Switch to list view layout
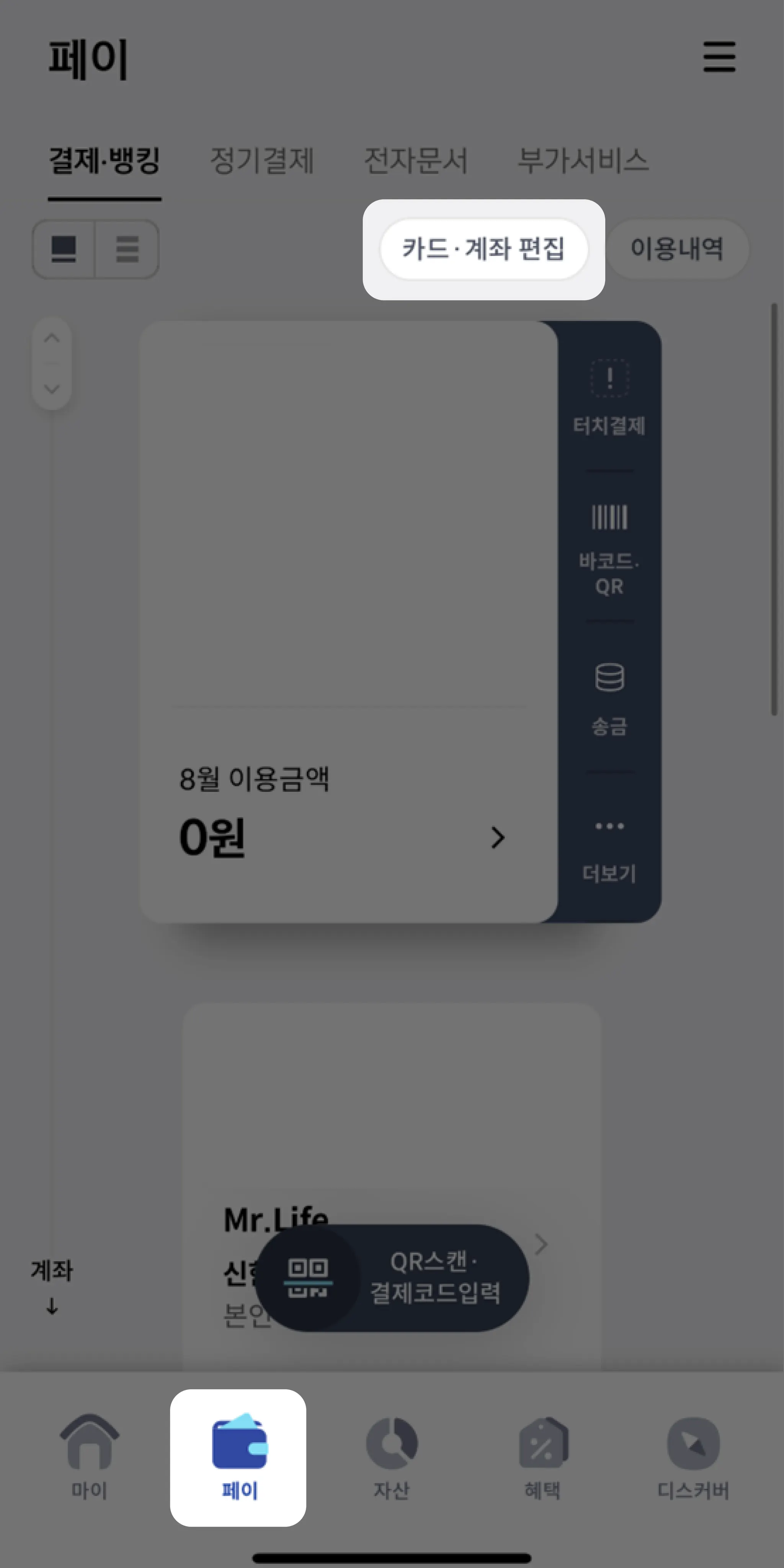Viewport: 784px width, 1568px height. [x=127, y=249]
